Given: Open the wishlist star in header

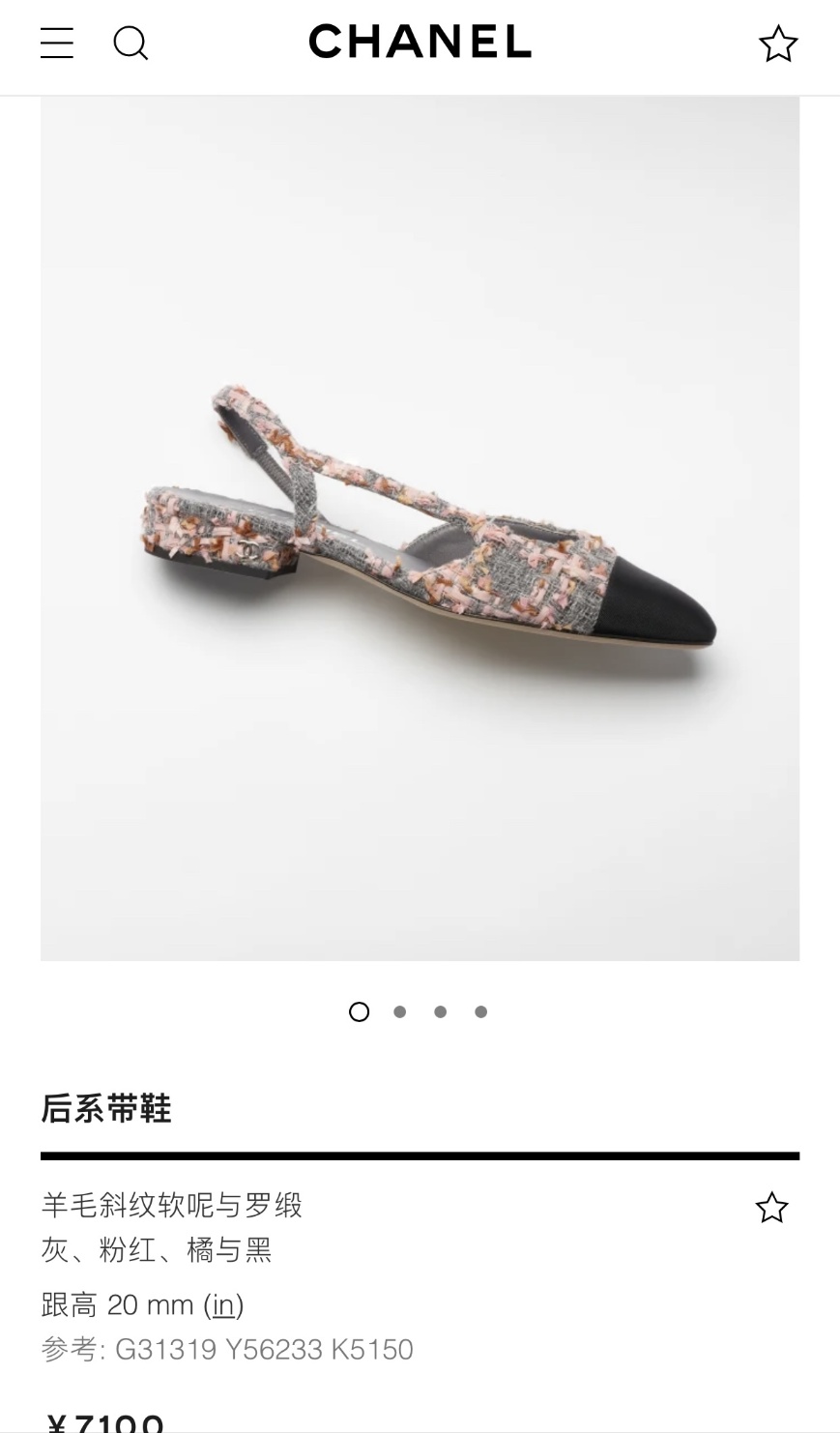Looking at the screenshot, I should [778, 44].
